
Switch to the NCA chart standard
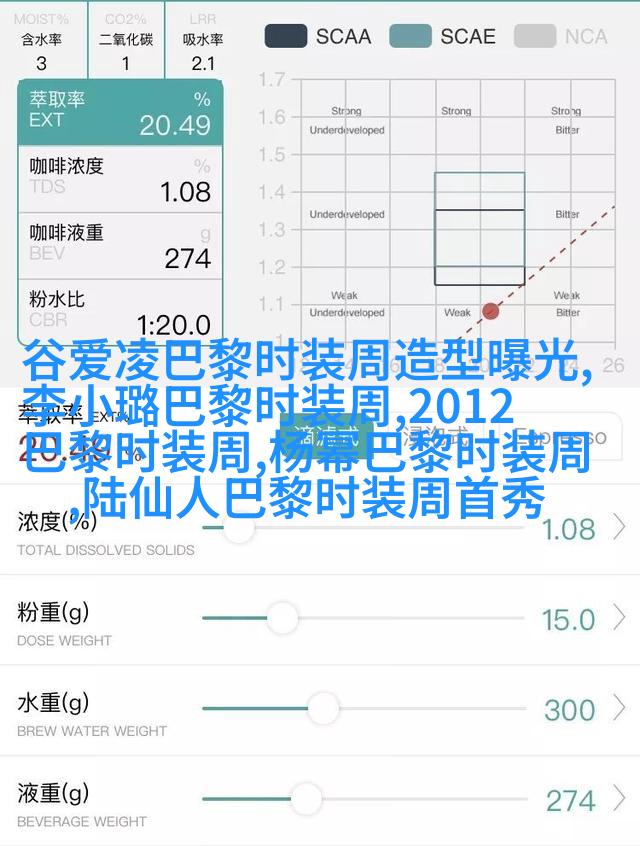(562, 36)
